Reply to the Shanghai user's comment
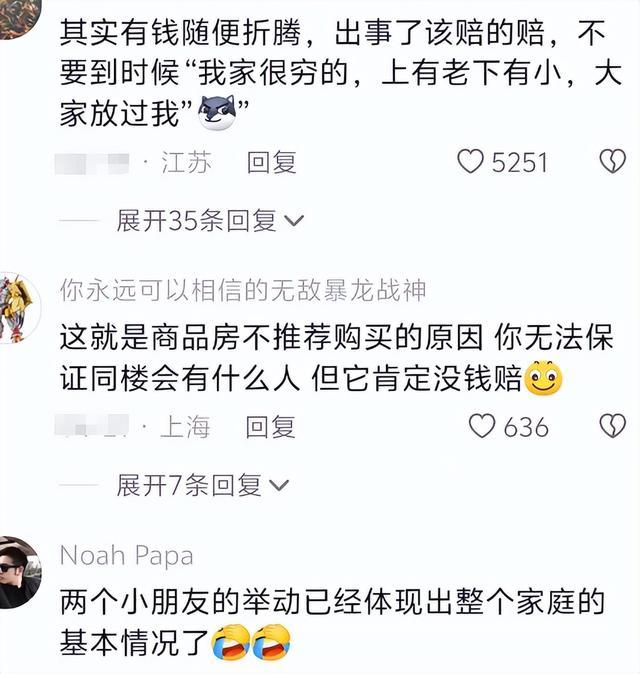Viewport: 640px width, 674px height. [x=271, y=428]
